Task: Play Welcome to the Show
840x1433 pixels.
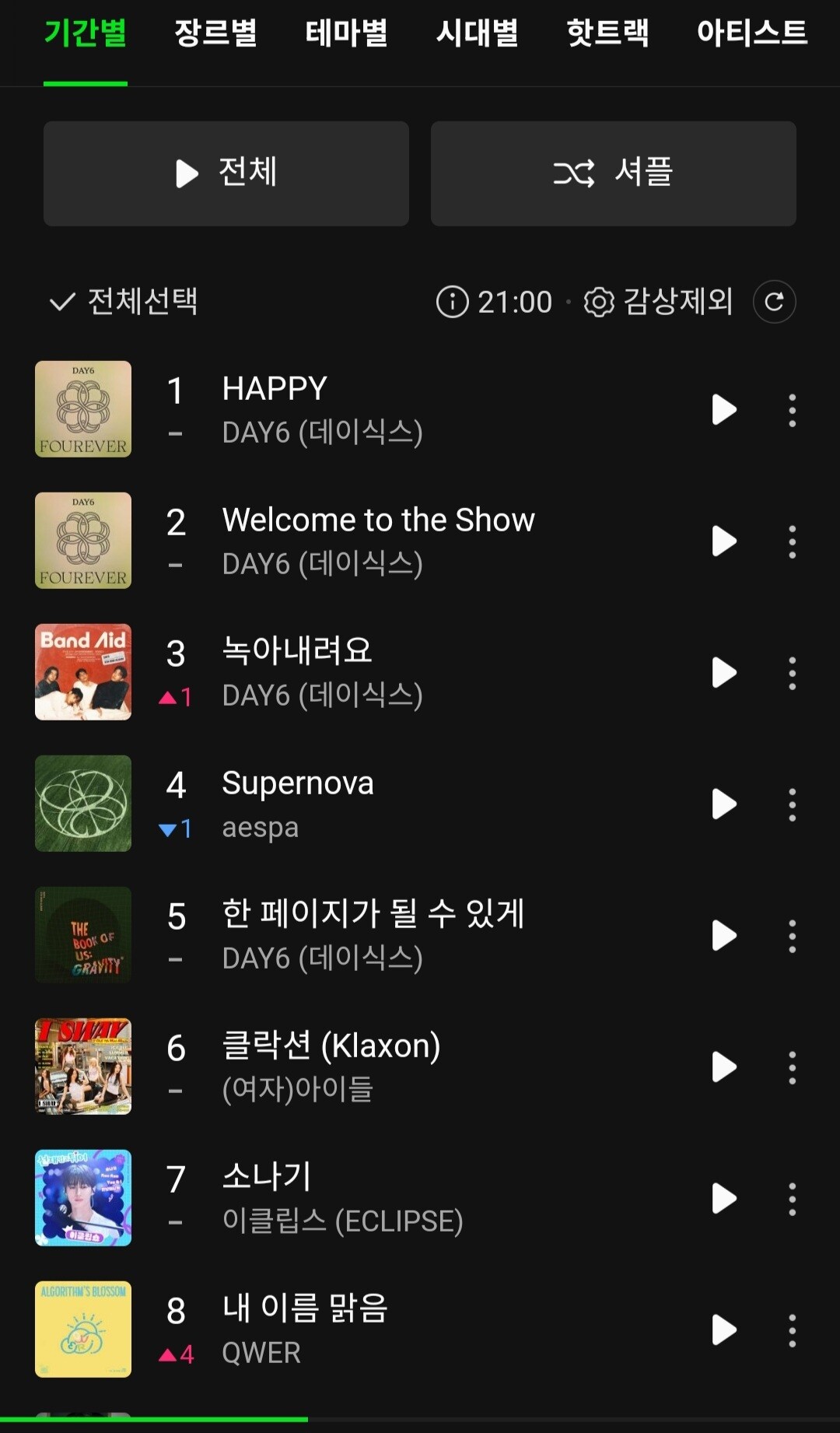Action: [x=724, y=541]
